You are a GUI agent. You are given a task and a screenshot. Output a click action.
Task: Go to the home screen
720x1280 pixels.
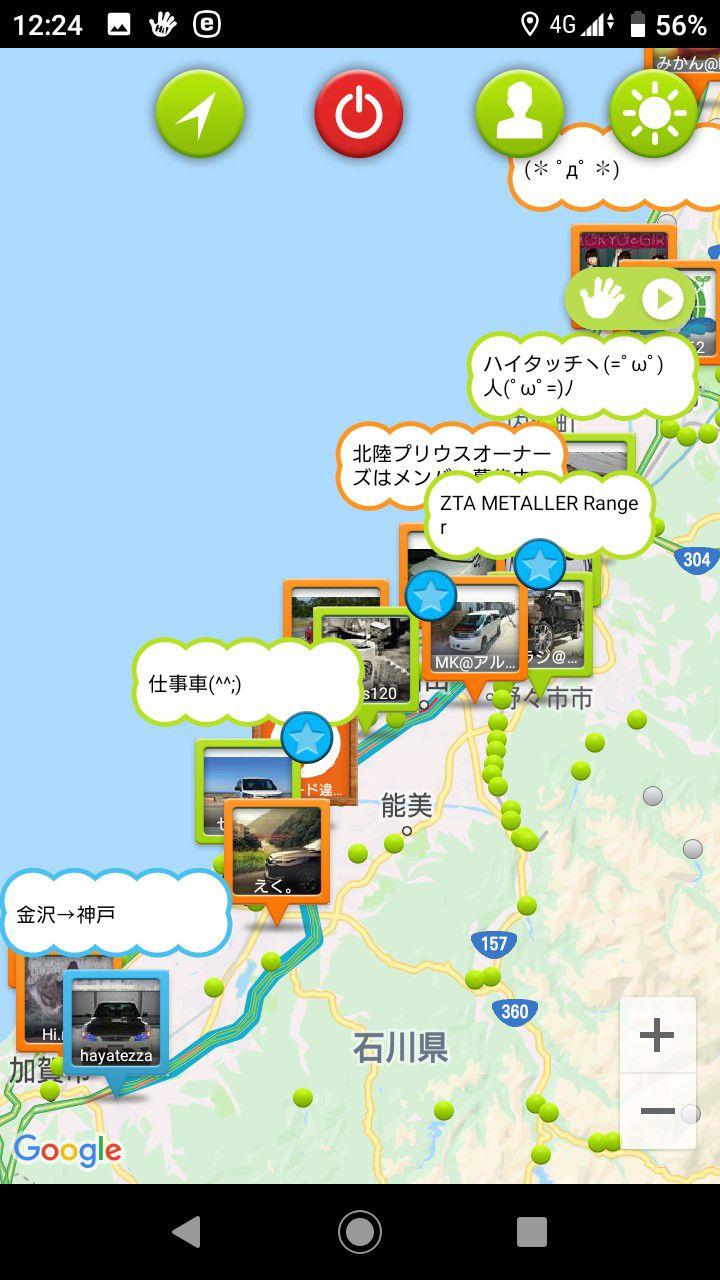(x=360, y=1232)
